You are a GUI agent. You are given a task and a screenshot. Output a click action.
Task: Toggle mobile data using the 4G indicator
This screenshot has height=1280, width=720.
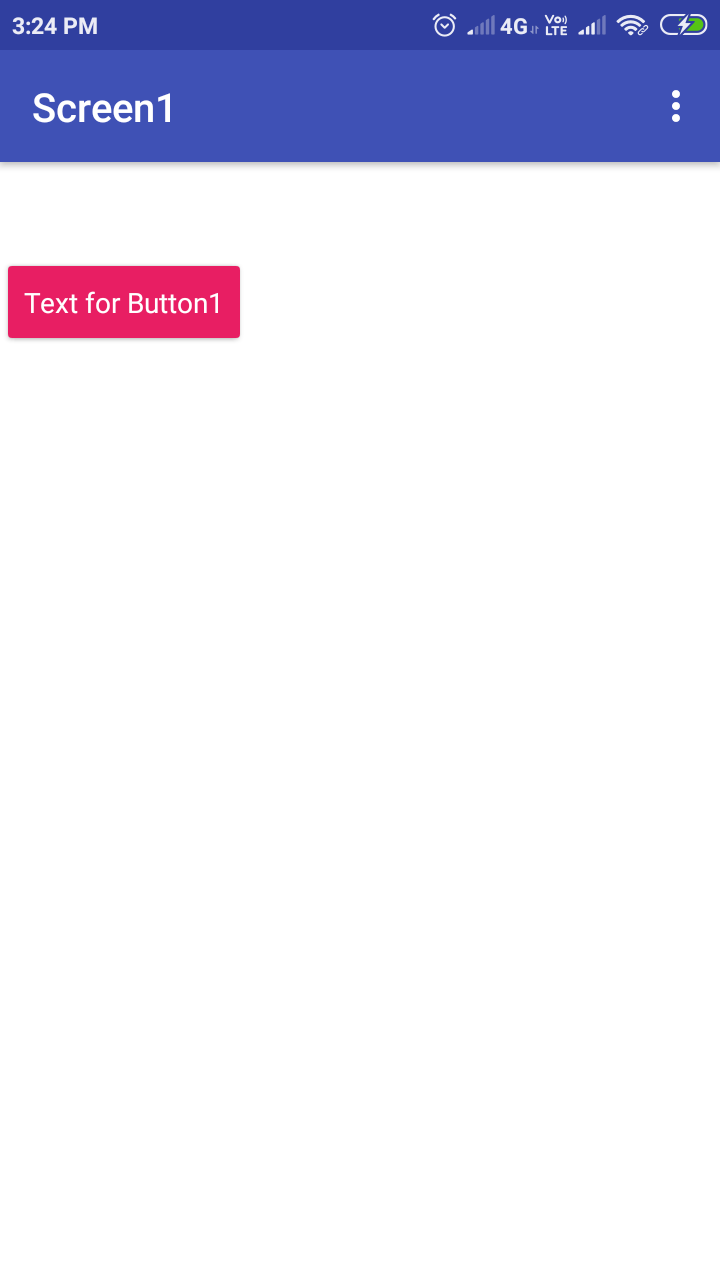click(x=514, y=25)
